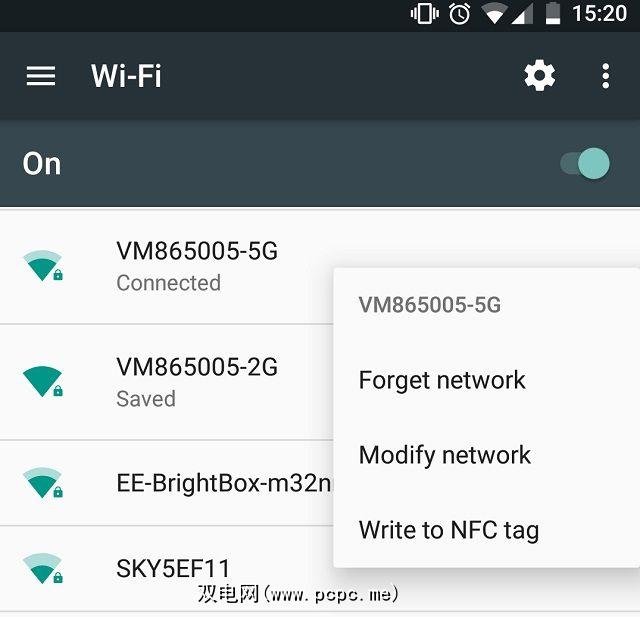Turn off the Wi-Fi switch
Screen dimensions: 640x617
tap(586, 164)
